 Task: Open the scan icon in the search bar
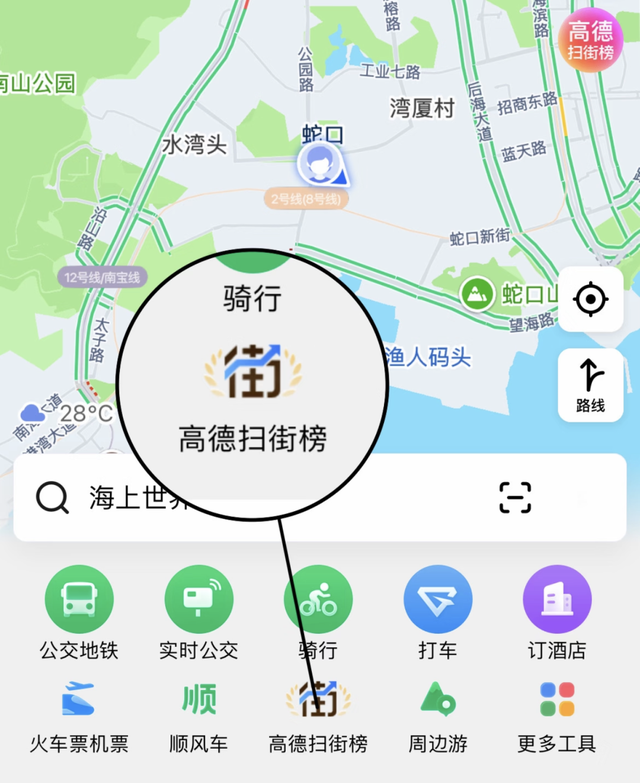click(515, 497)
